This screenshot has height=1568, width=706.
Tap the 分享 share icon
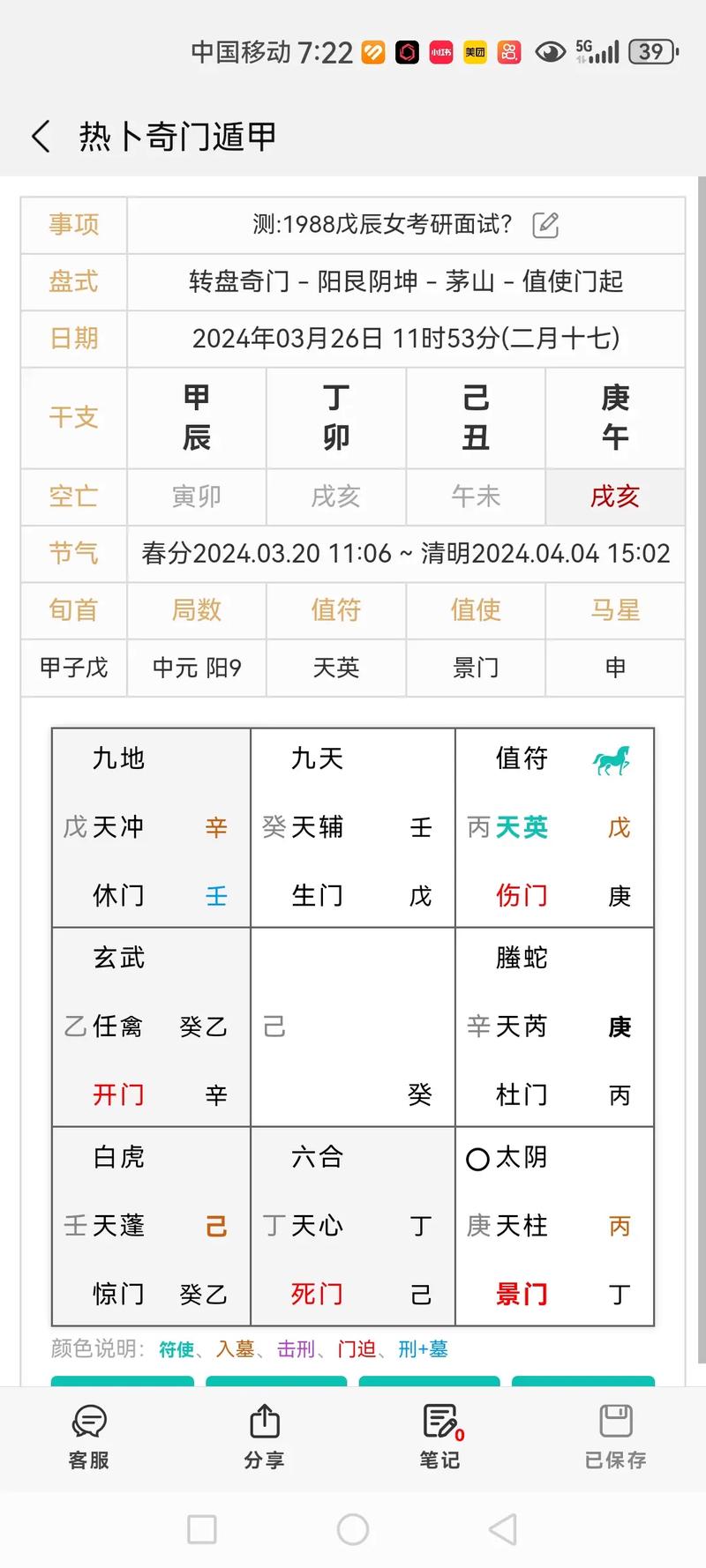263,1422
